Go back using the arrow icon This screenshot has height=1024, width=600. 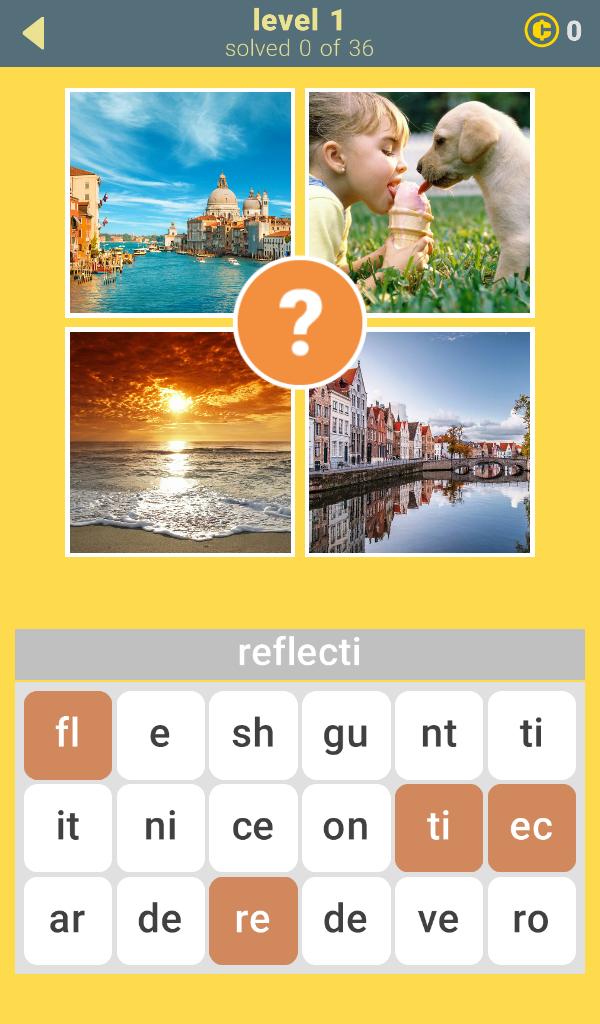tap(33, 33)
